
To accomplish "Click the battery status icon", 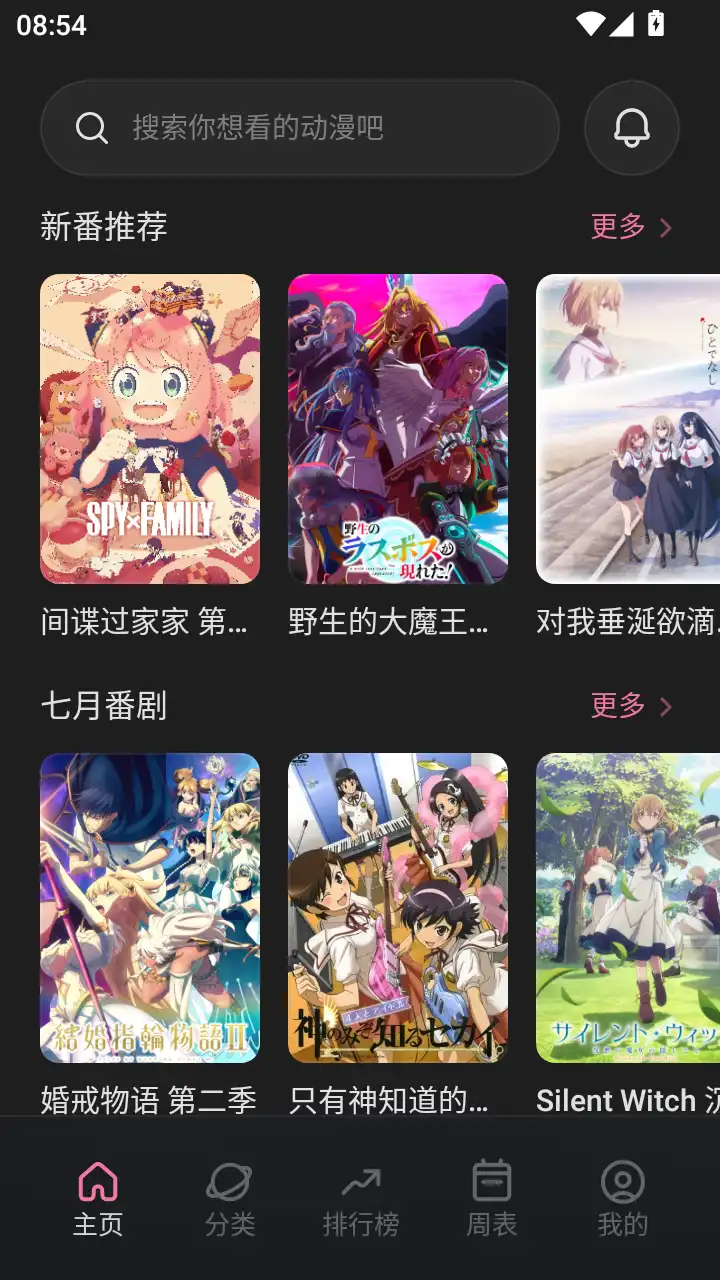I will [x=655, y=25].
